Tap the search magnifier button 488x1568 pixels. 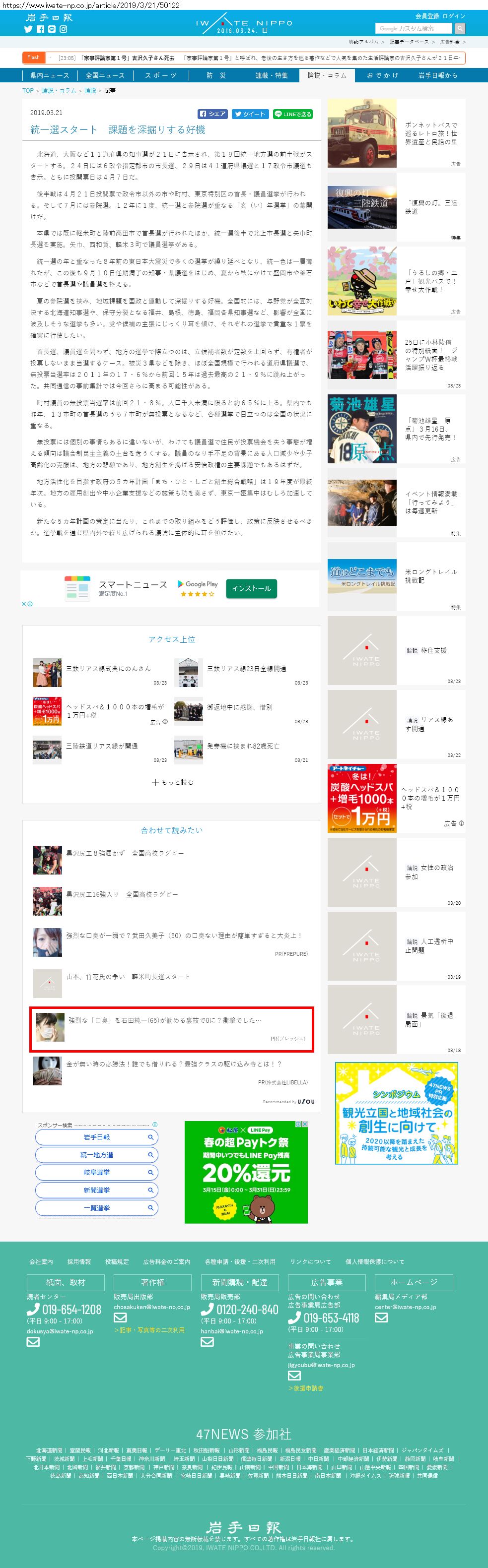[460, 28]
